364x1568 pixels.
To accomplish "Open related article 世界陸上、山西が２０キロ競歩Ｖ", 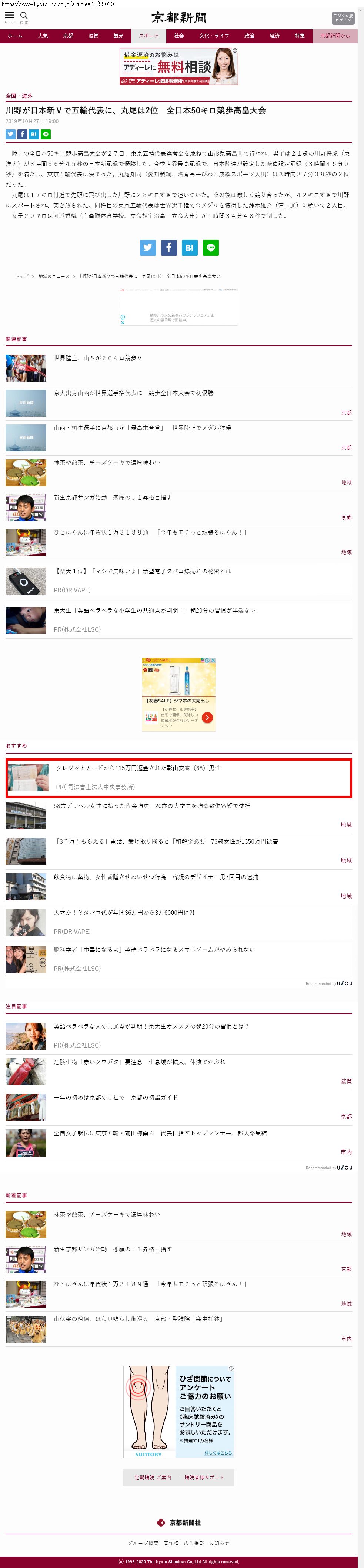I will point(97,358).
